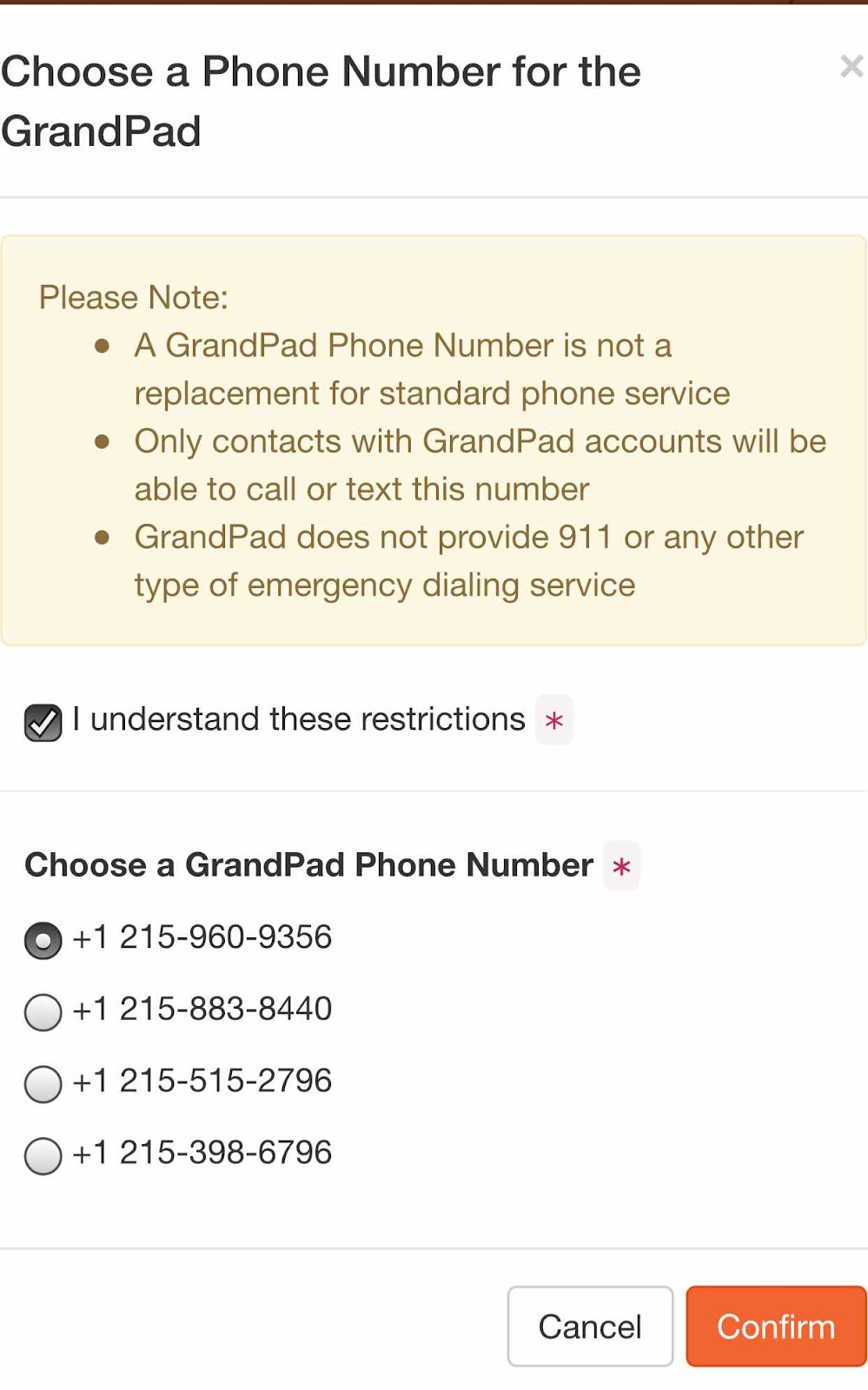Confirm the selected phone number

point(775,1326)
